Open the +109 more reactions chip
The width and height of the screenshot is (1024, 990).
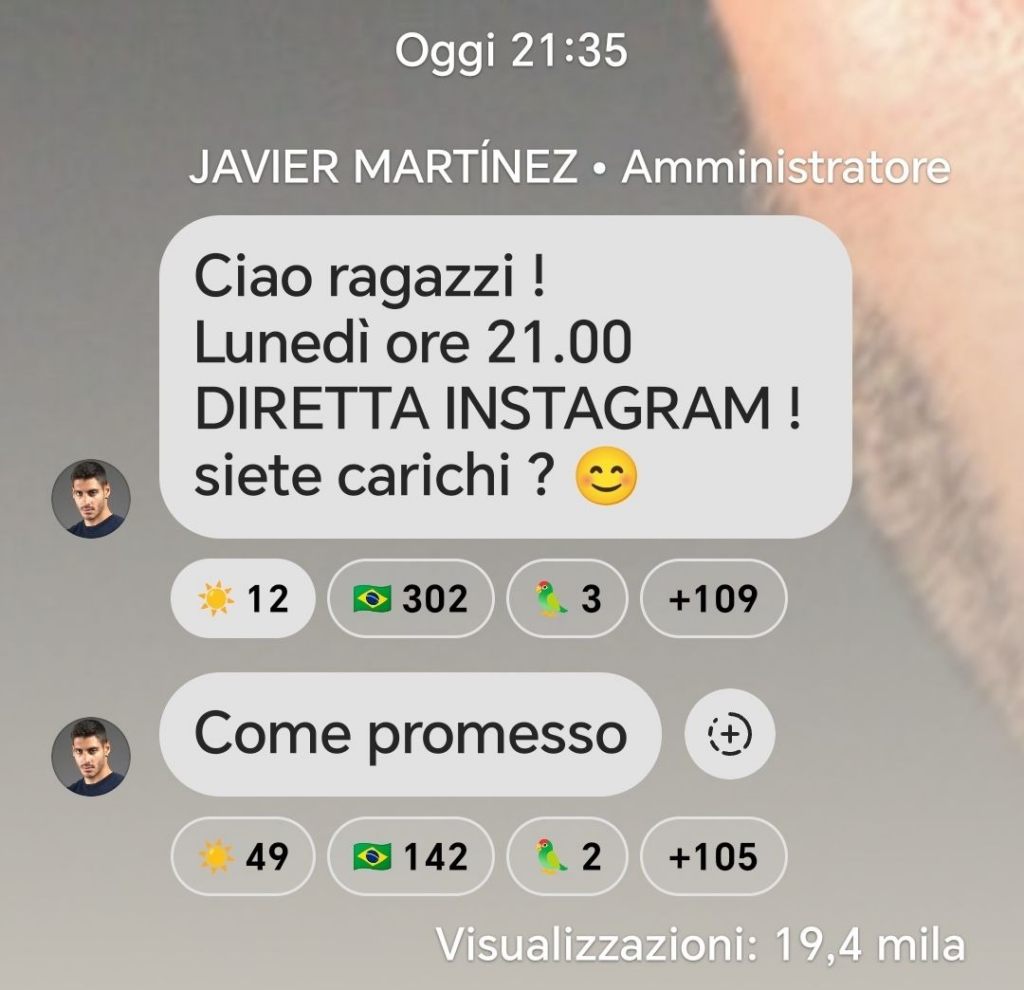pos(713,599)
